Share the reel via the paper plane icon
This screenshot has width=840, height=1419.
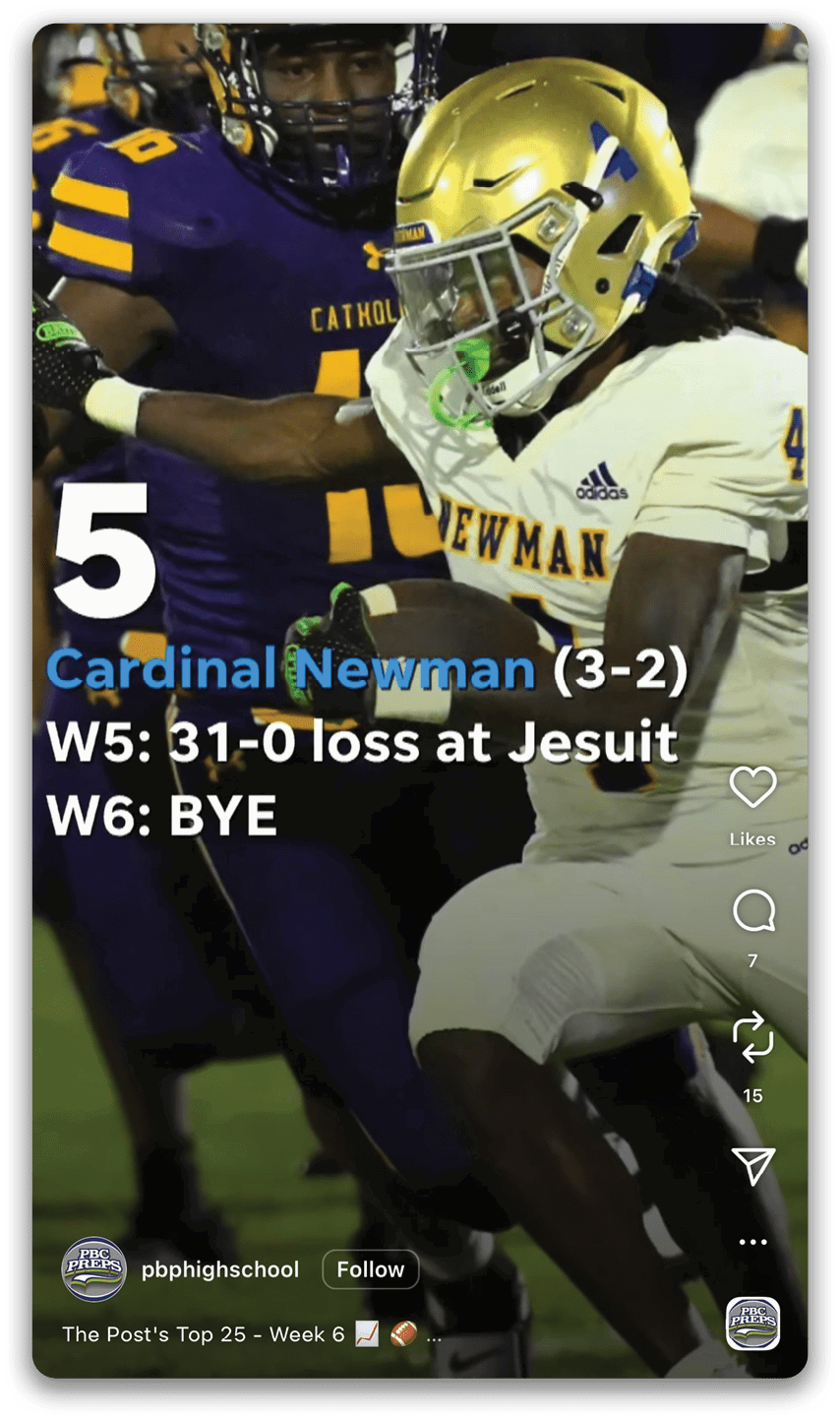pyautogui.click(x=753, y=1166)
